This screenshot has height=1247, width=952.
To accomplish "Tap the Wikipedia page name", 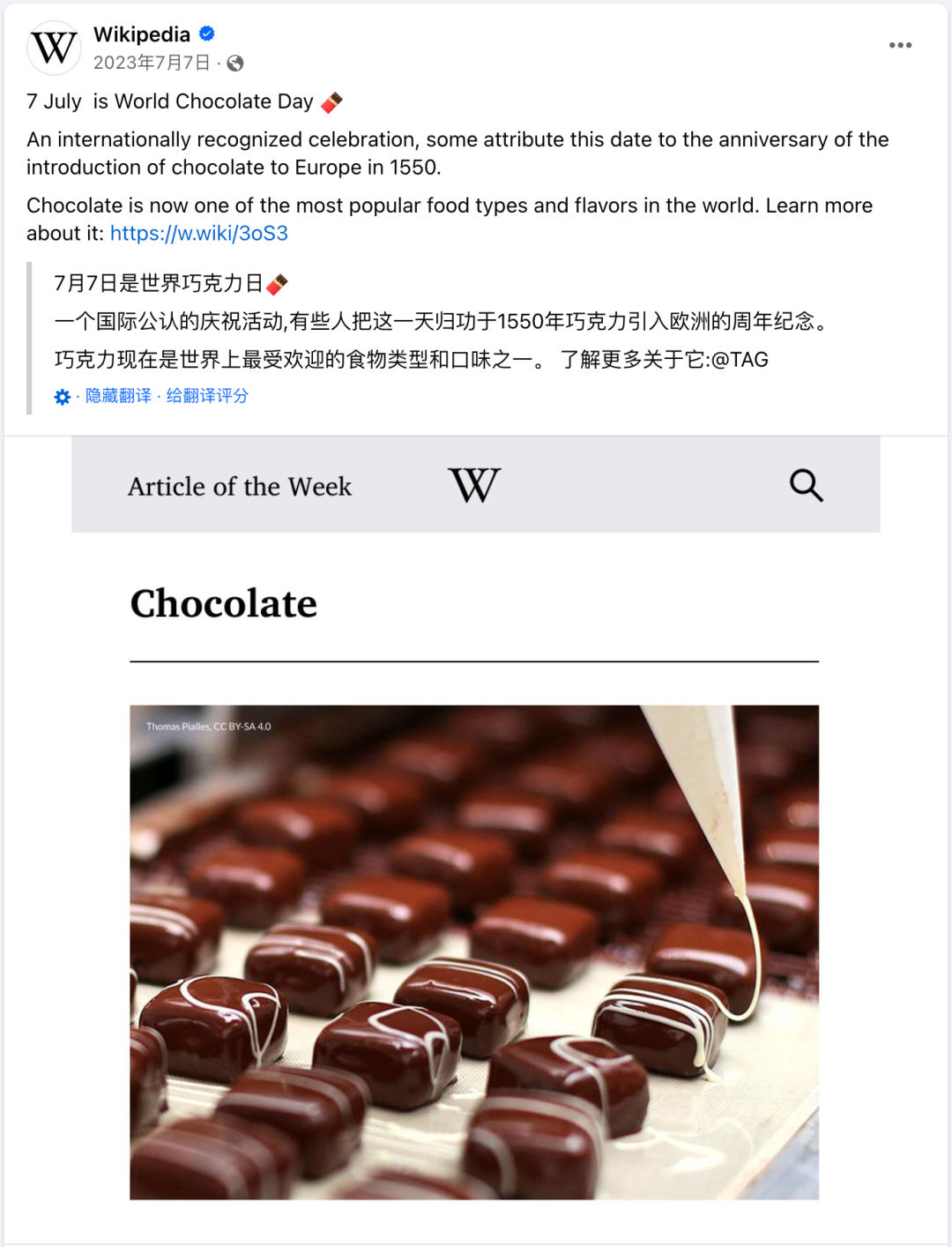I will click(142, 34).
